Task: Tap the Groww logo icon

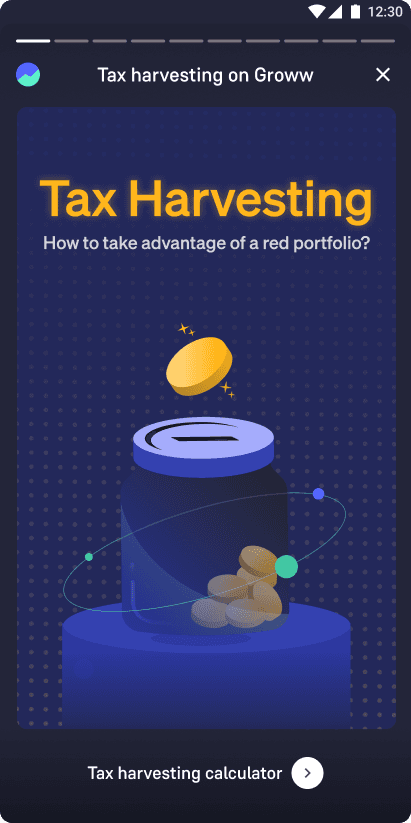Action: [x=28, y=75]
